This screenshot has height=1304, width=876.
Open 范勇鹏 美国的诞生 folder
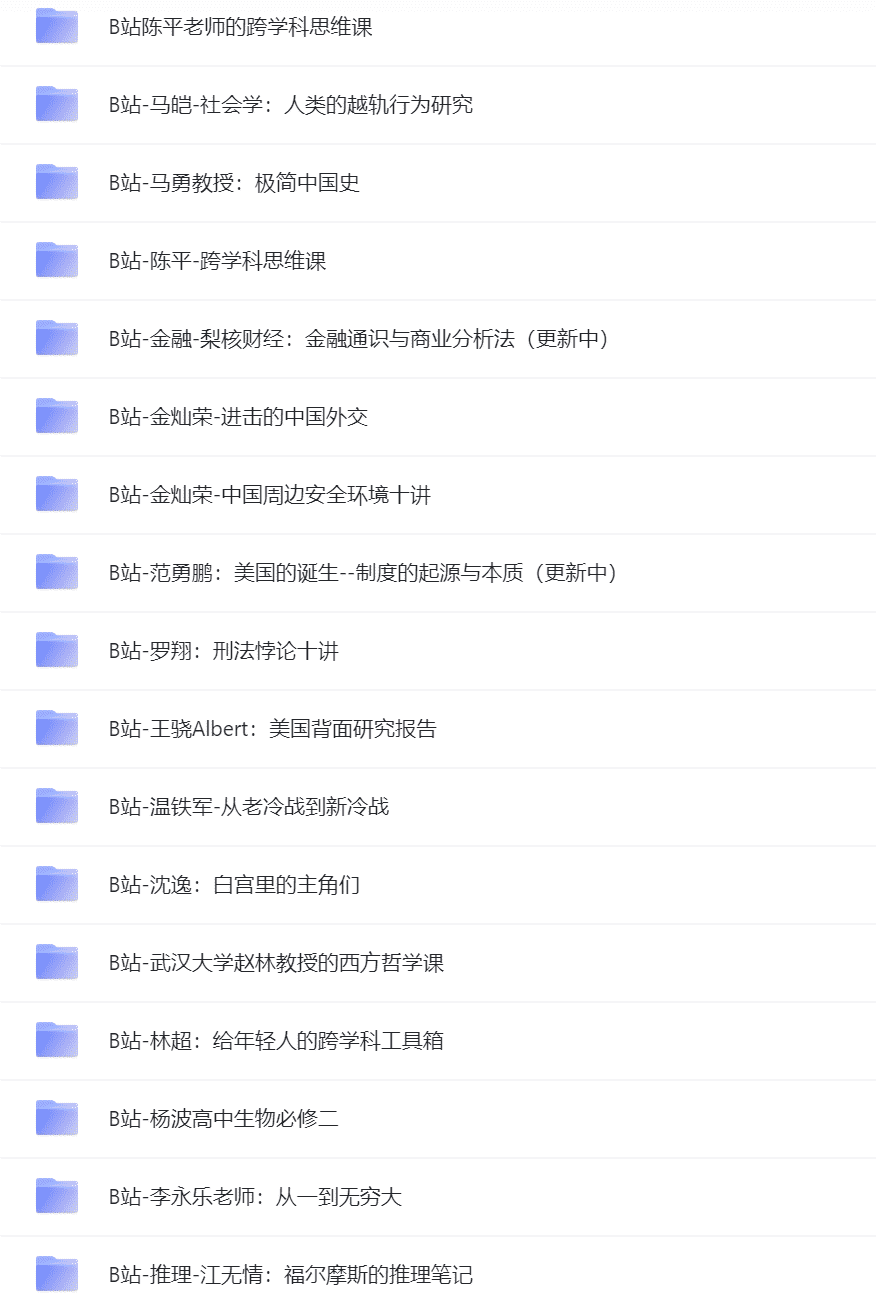point(363,573)
